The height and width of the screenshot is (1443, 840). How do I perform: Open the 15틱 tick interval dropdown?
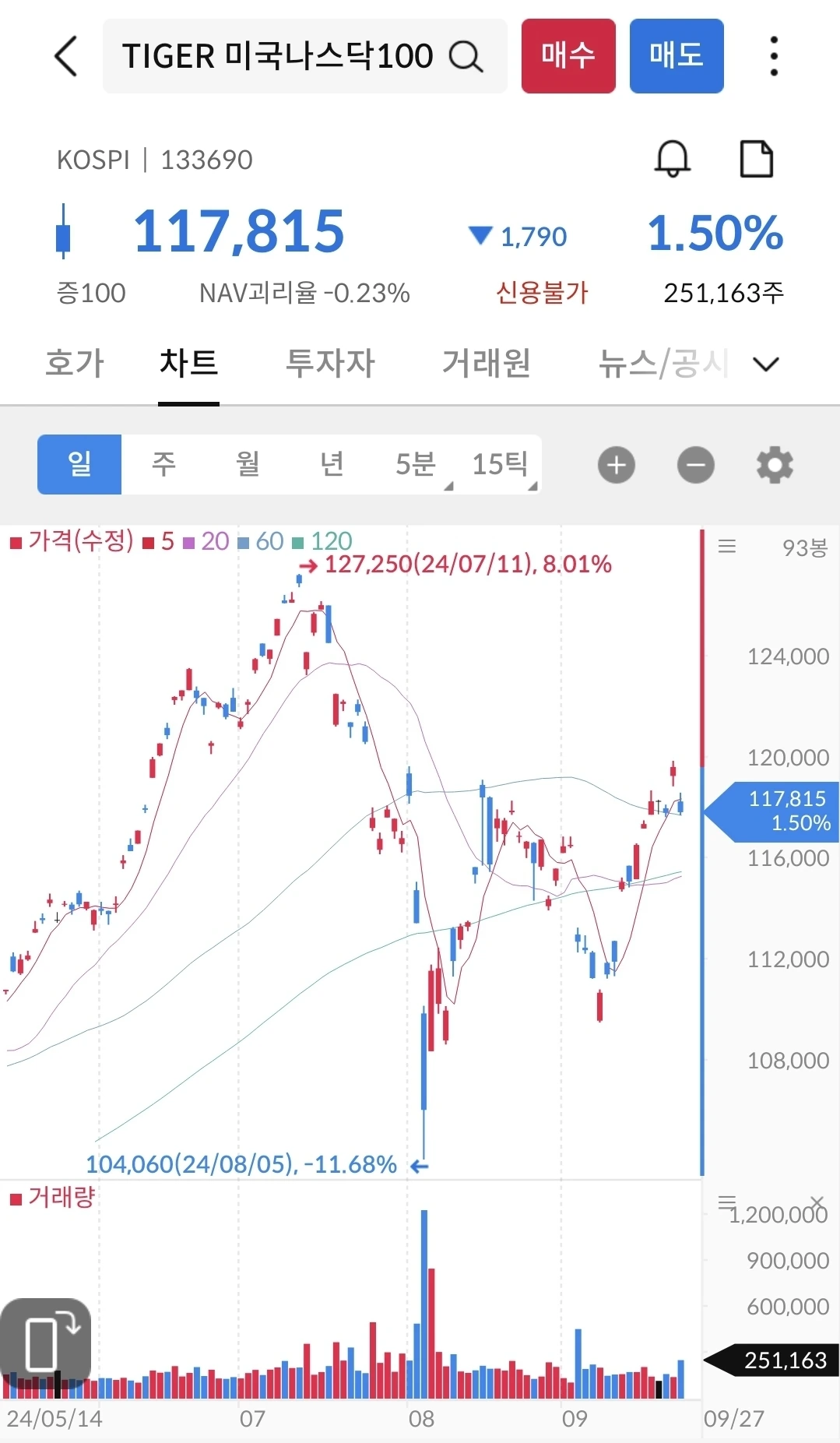tap(500, 464)
